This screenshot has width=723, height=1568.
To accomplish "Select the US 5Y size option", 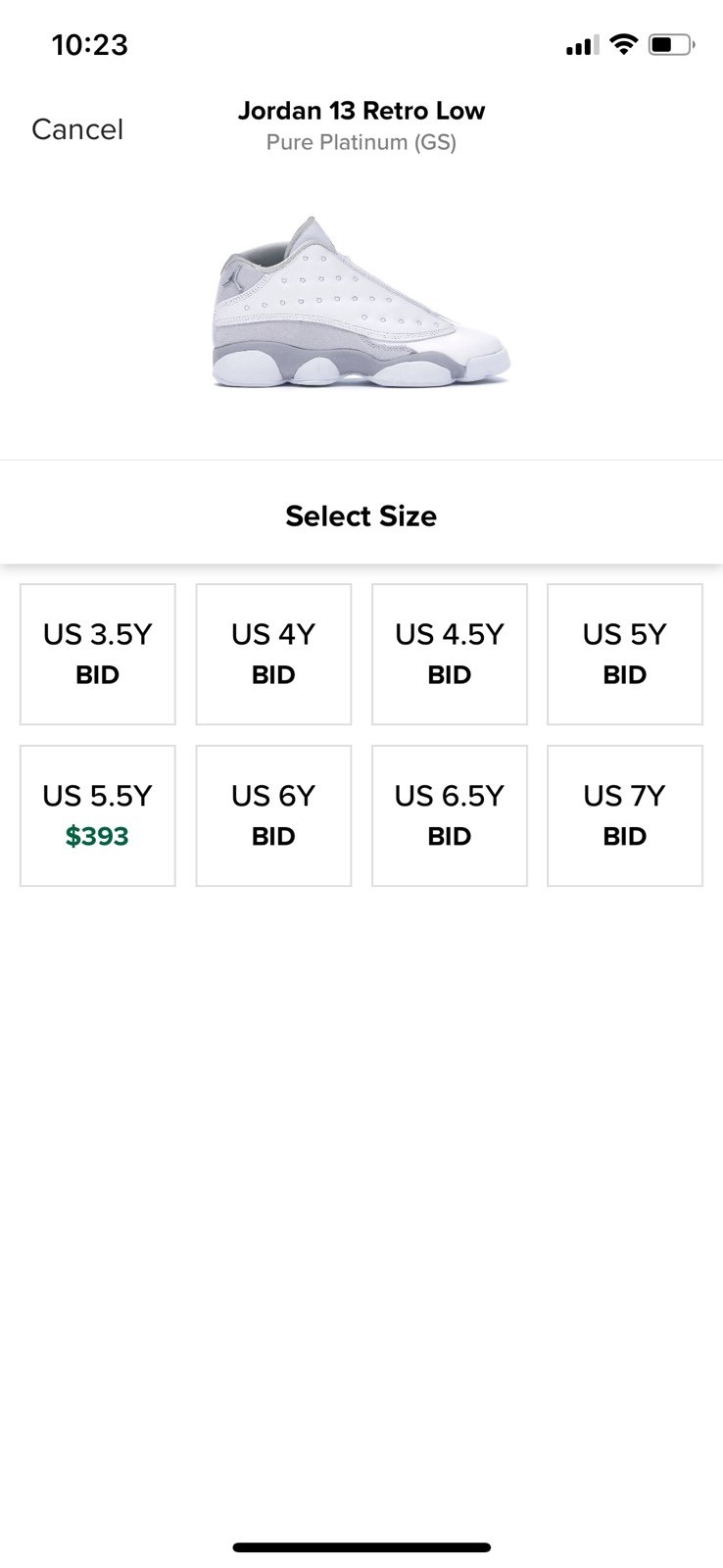I will (625, 655).
